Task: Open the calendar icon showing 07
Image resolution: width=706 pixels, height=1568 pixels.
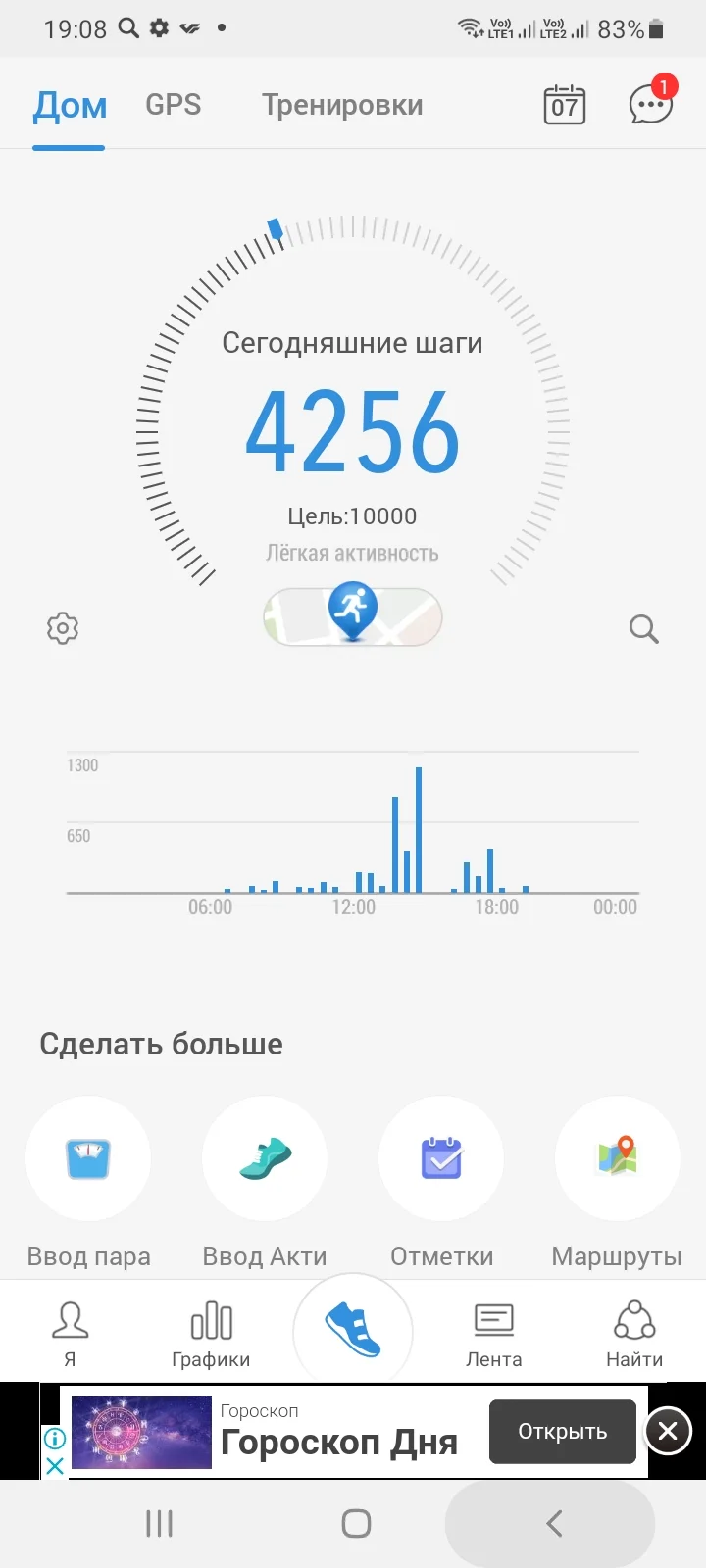Action: (564, 105)
